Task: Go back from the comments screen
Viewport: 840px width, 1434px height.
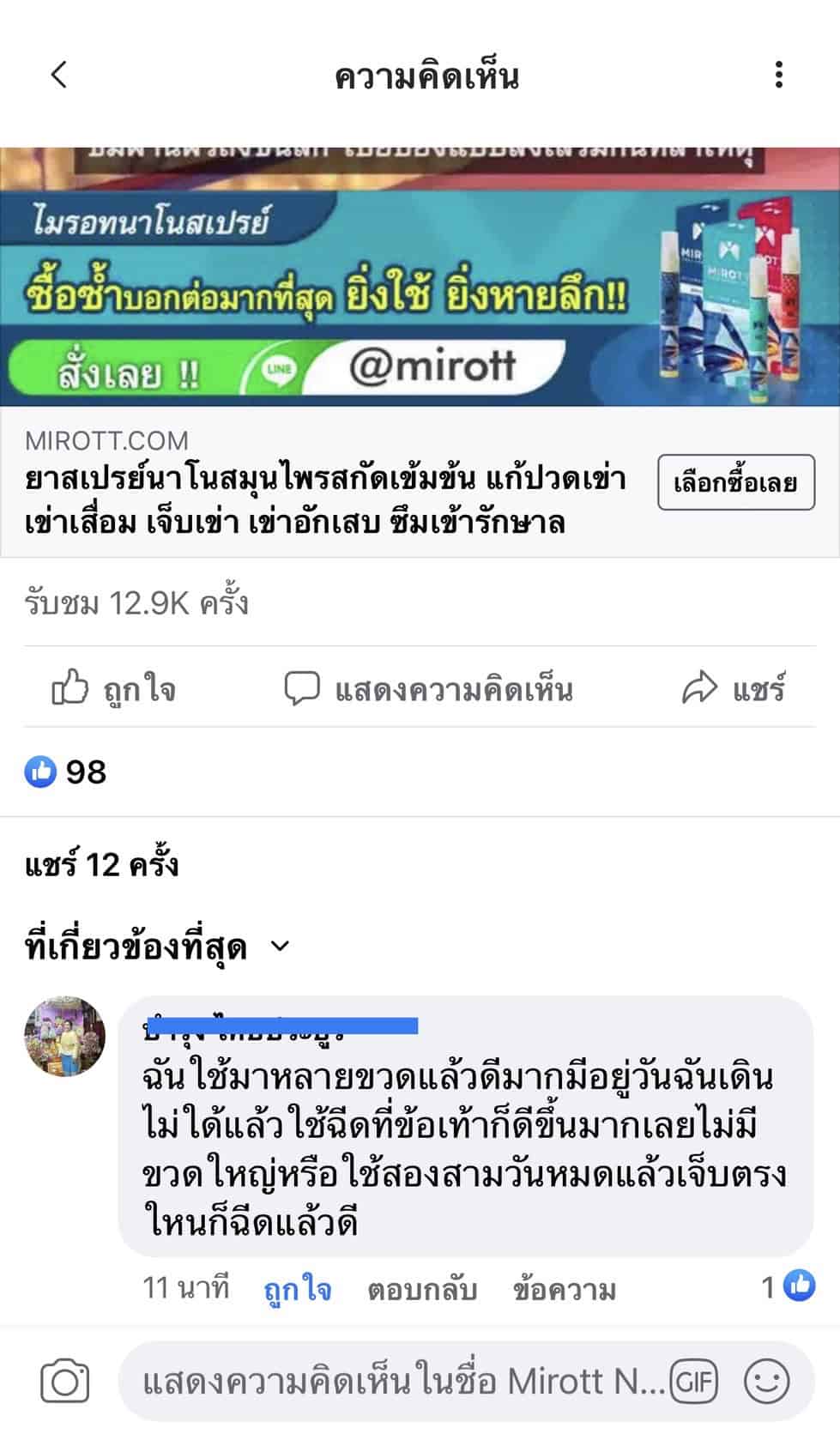Action: (x=58, y=76)
